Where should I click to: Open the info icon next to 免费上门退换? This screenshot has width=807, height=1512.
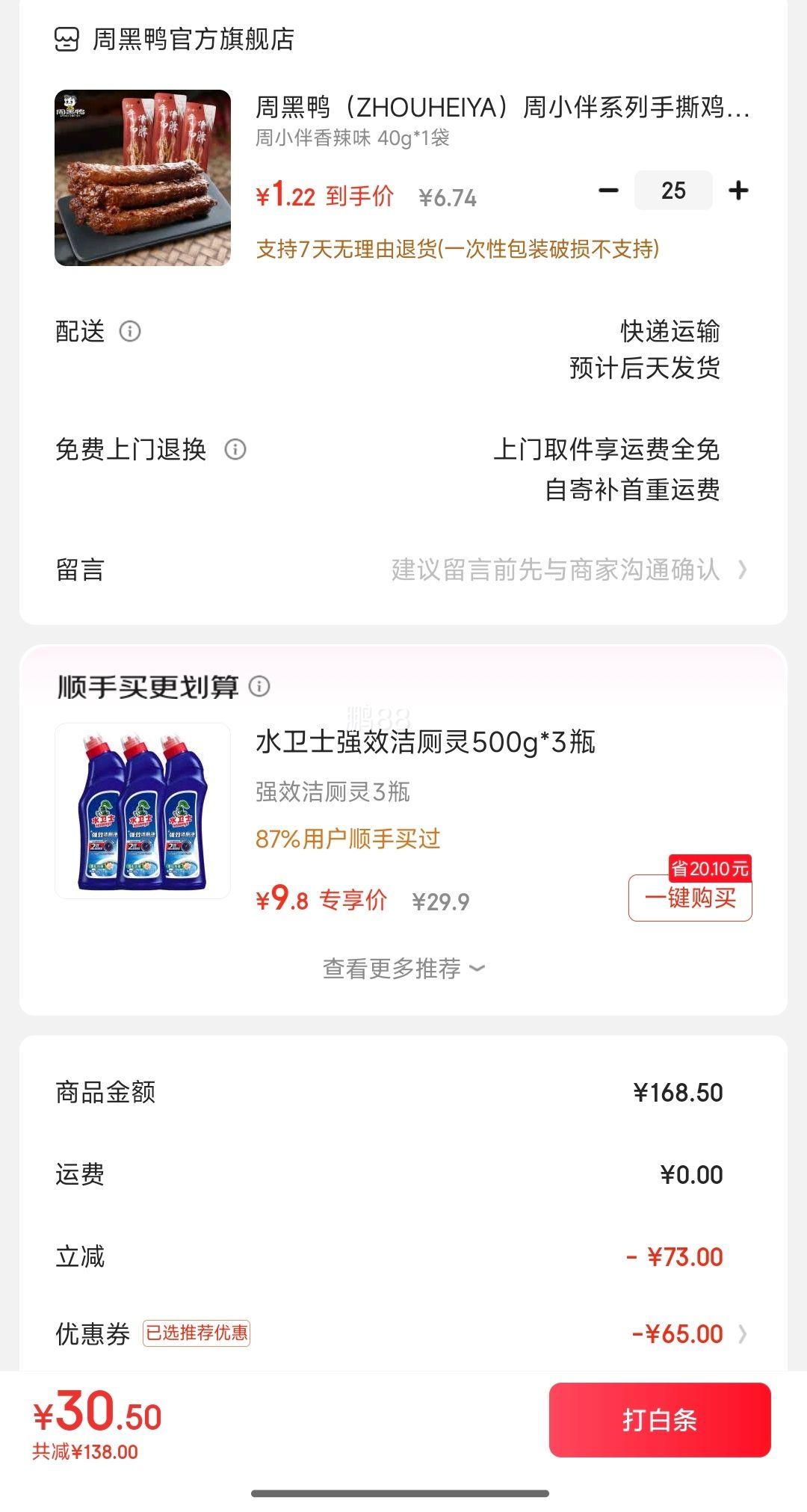coord(235,449)
